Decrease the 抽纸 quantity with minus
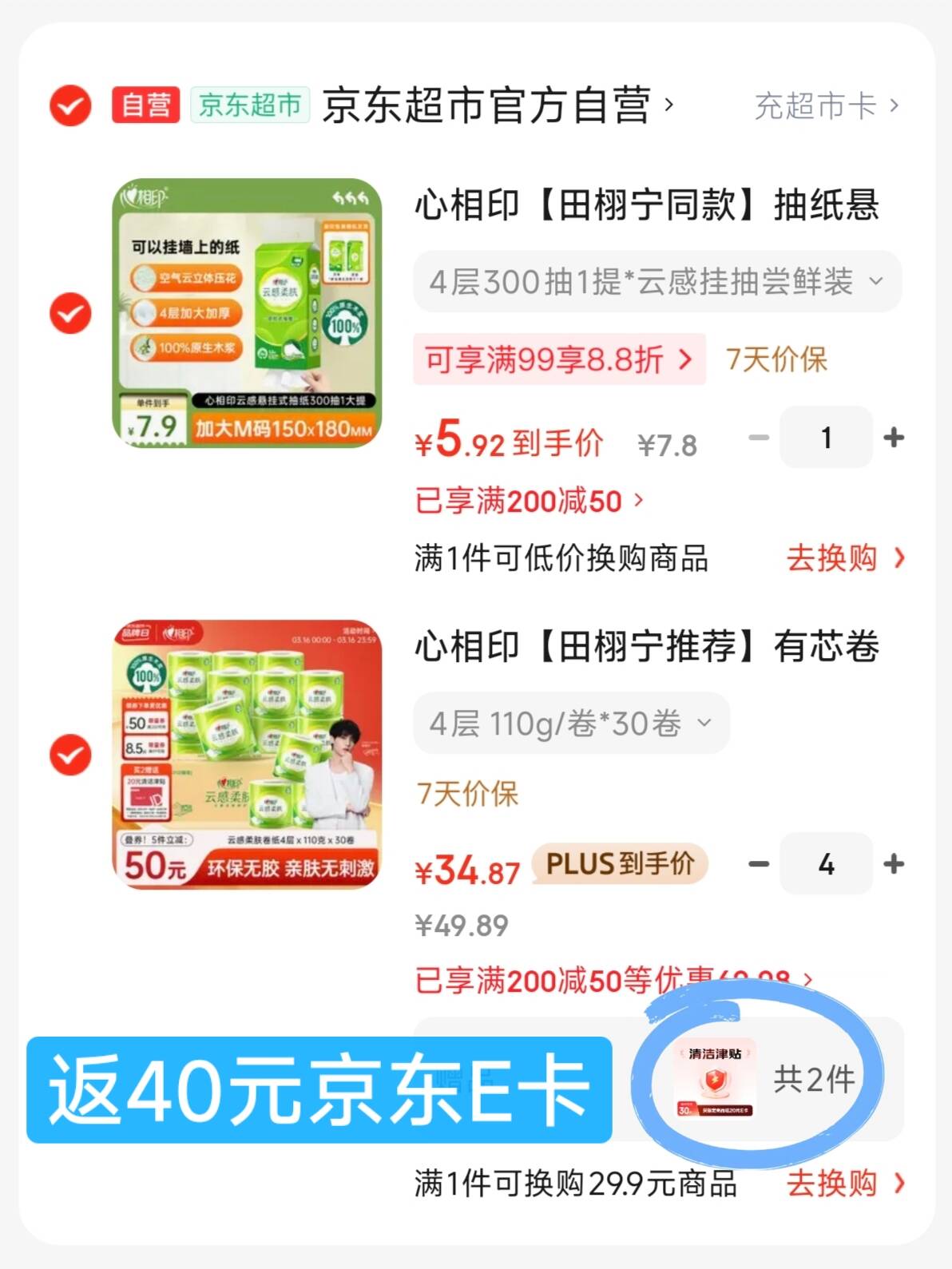 coord(758,438)
